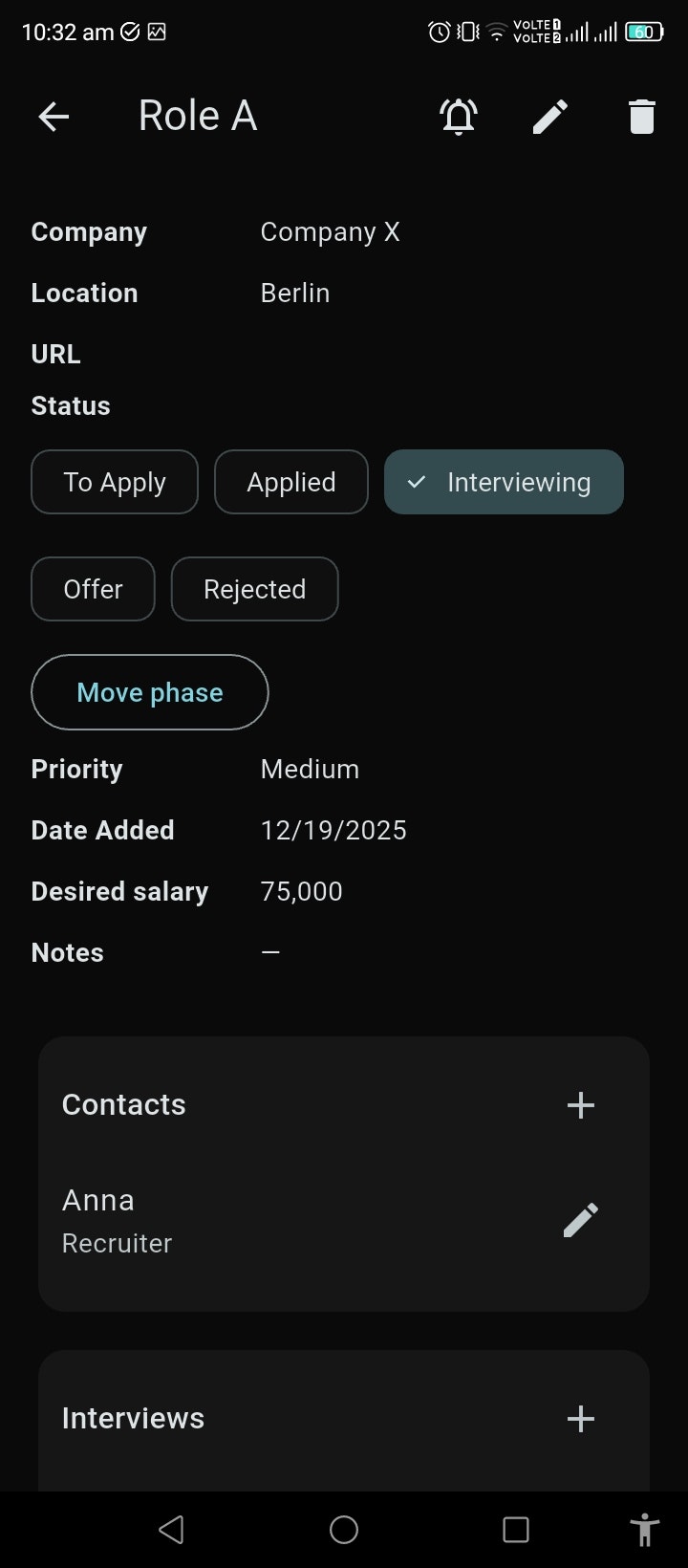
Task: Deselect the Interviewing status chip
Action: pyautogui.click(x=504, y=482)
